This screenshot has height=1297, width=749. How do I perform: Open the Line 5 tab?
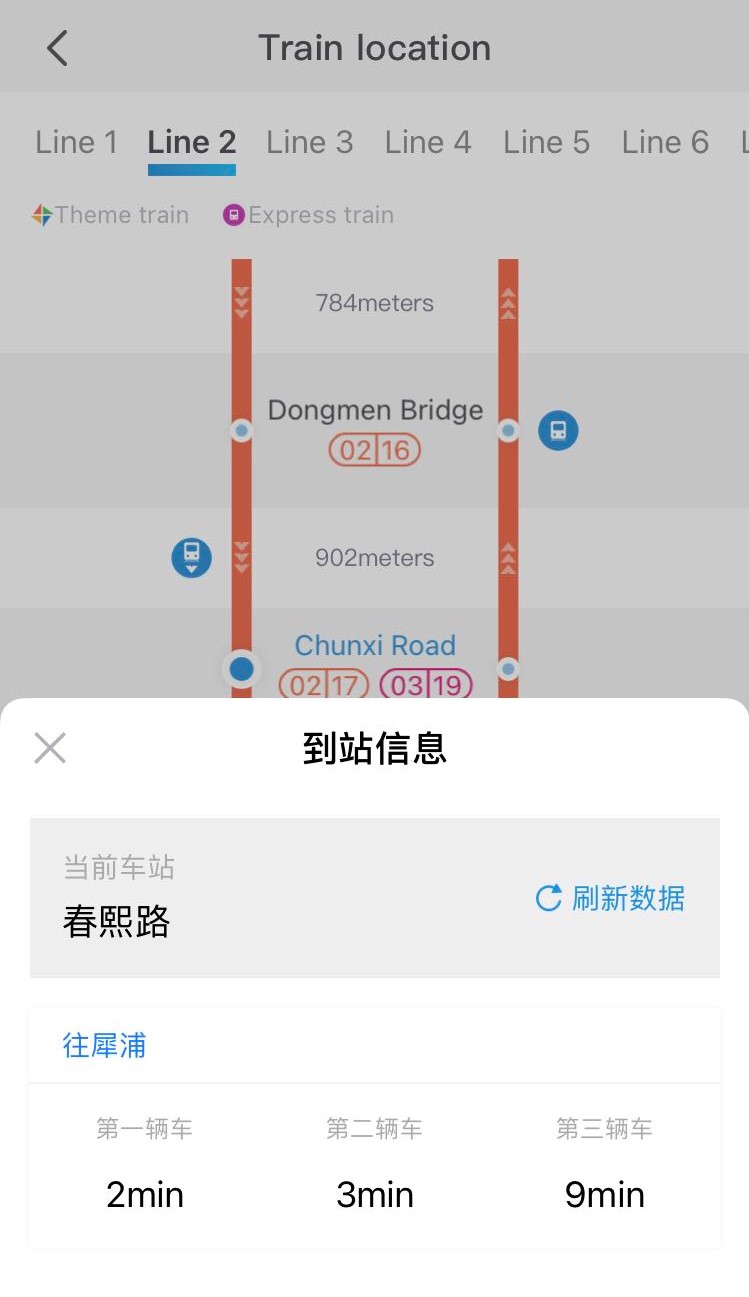(546, 142)
